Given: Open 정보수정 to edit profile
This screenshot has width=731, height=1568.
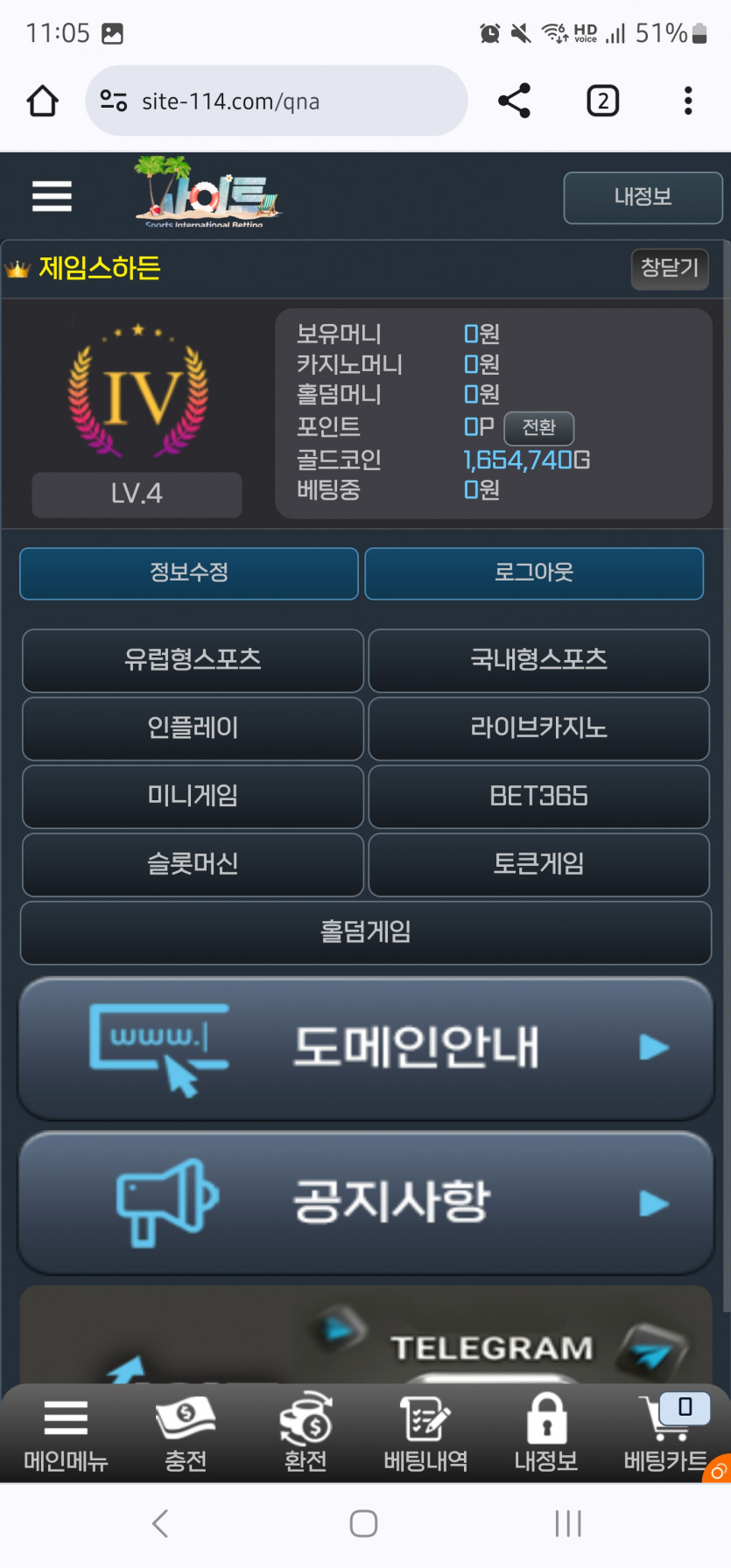Looking at the screenshot, I should point(189,573).
